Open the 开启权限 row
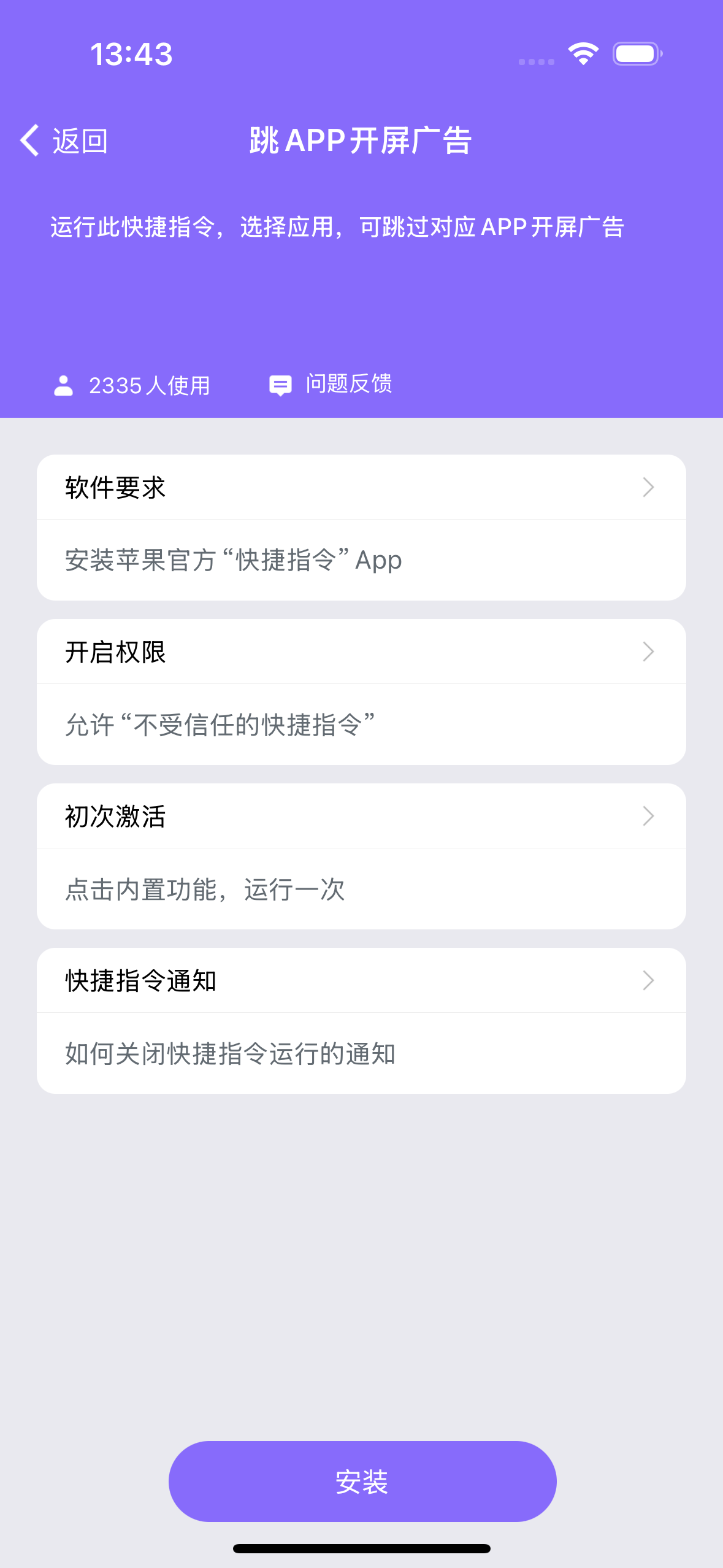Viewport: 723px width, 1568px height. tap(361, 652)
